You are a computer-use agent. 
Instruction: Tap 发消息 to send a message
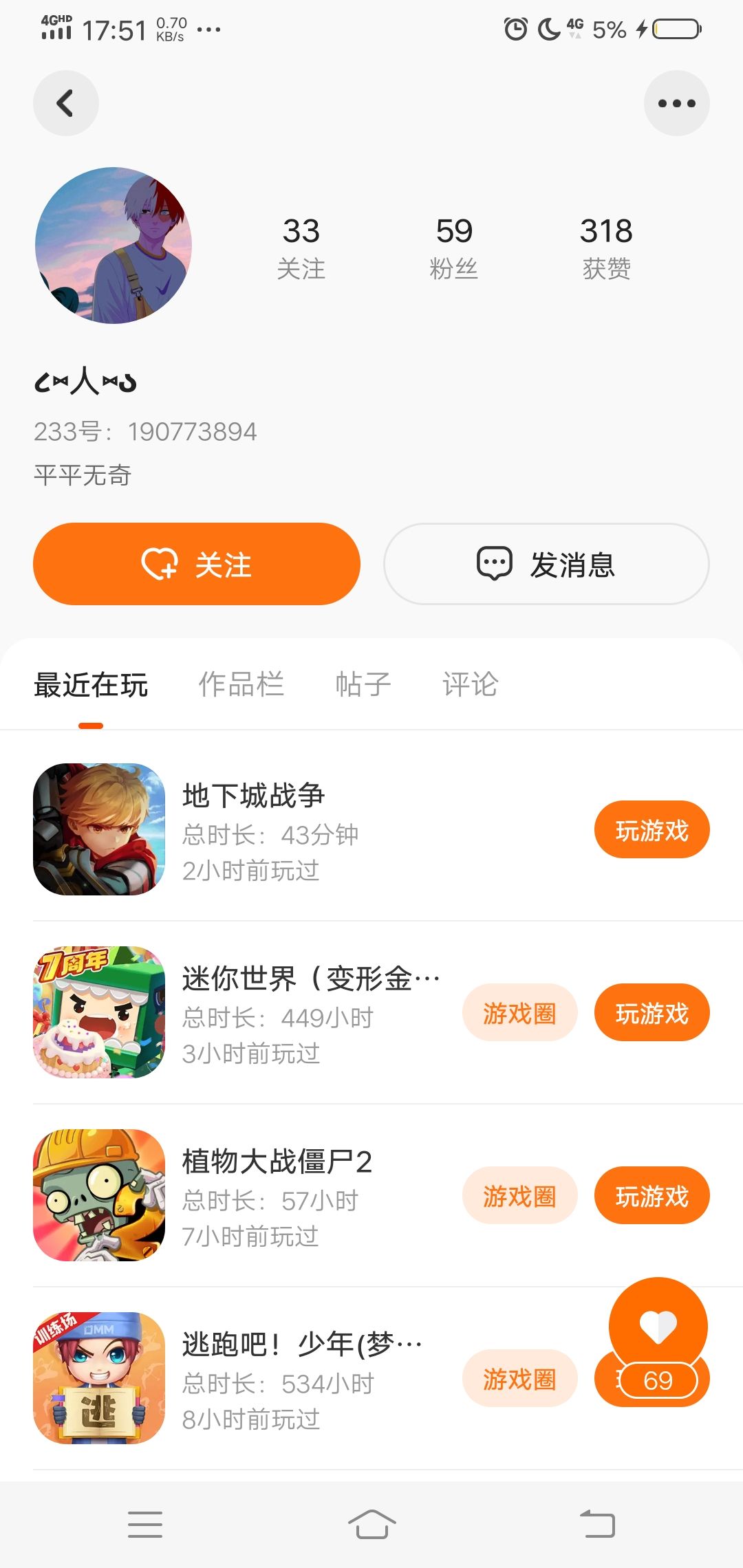click(x=546, y=564)
